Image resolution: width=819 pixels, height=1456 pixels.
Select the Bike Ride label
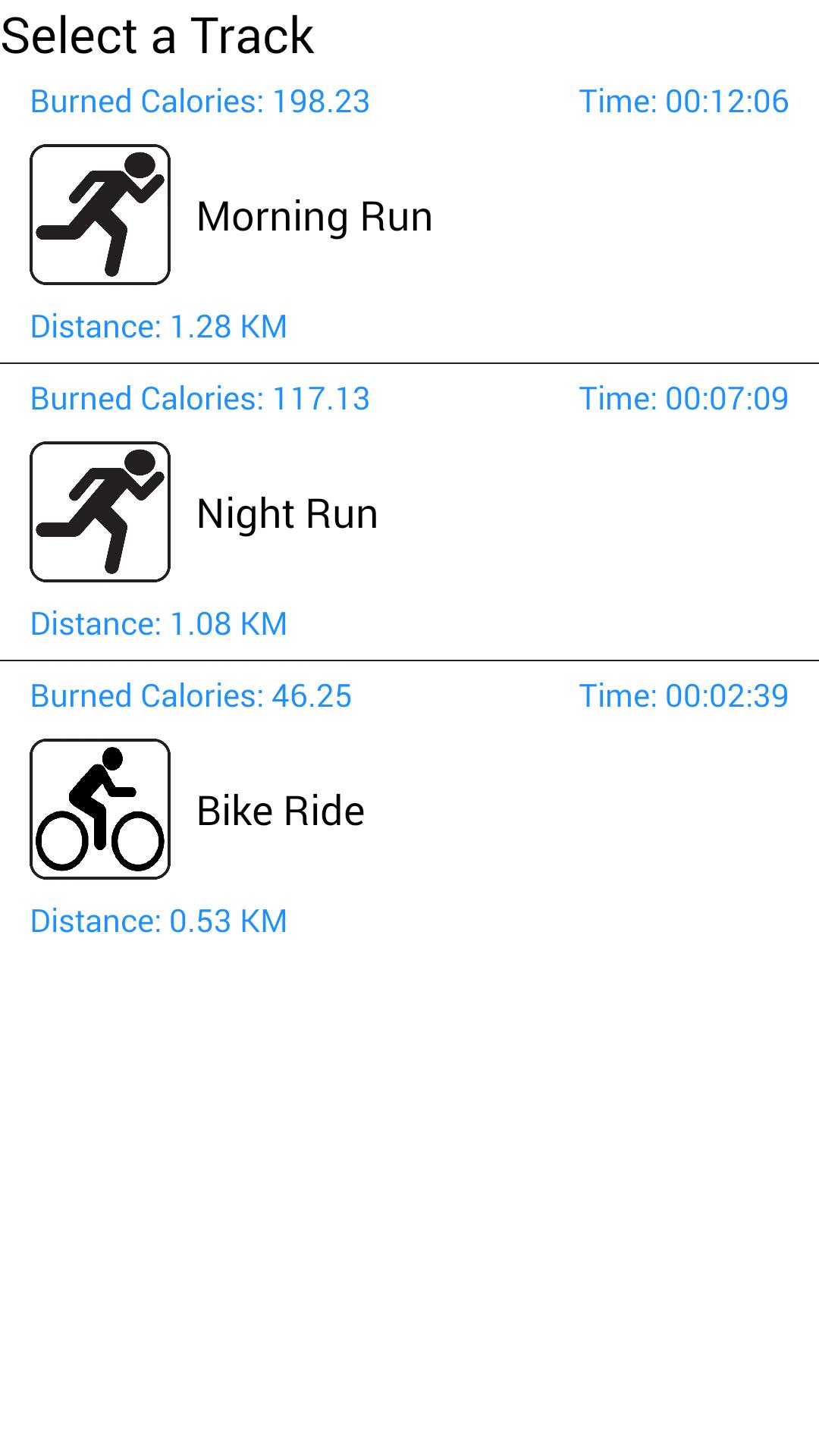(279, 808)
